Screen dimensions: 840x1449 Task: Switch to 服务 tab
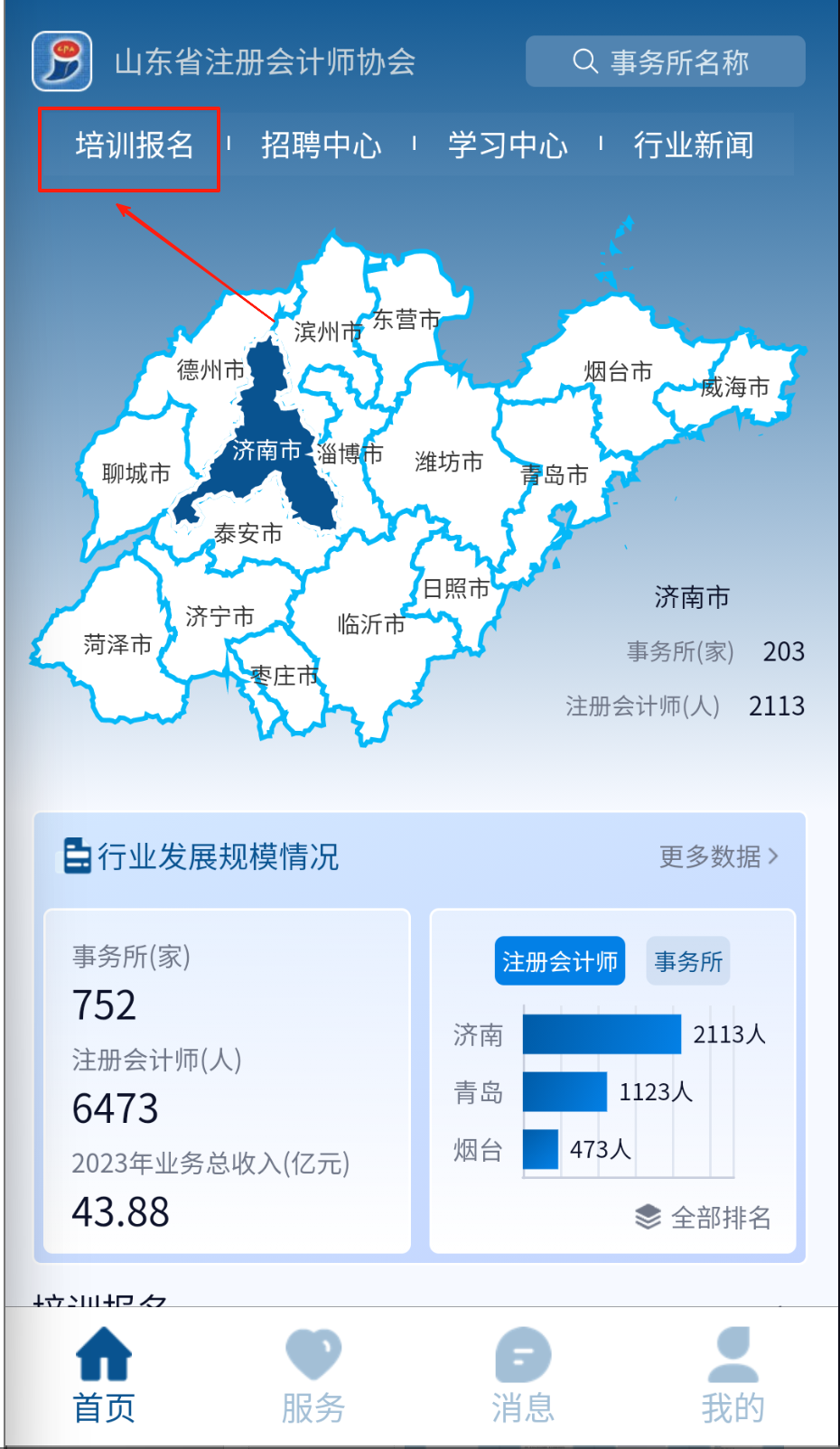point(313,1376)
